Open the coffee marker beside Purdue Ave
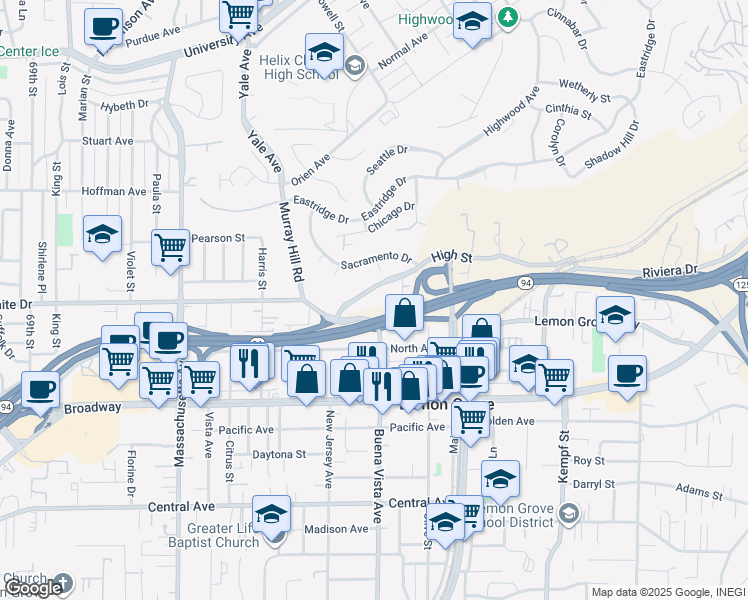748x600 pixels. coord(104,31)
